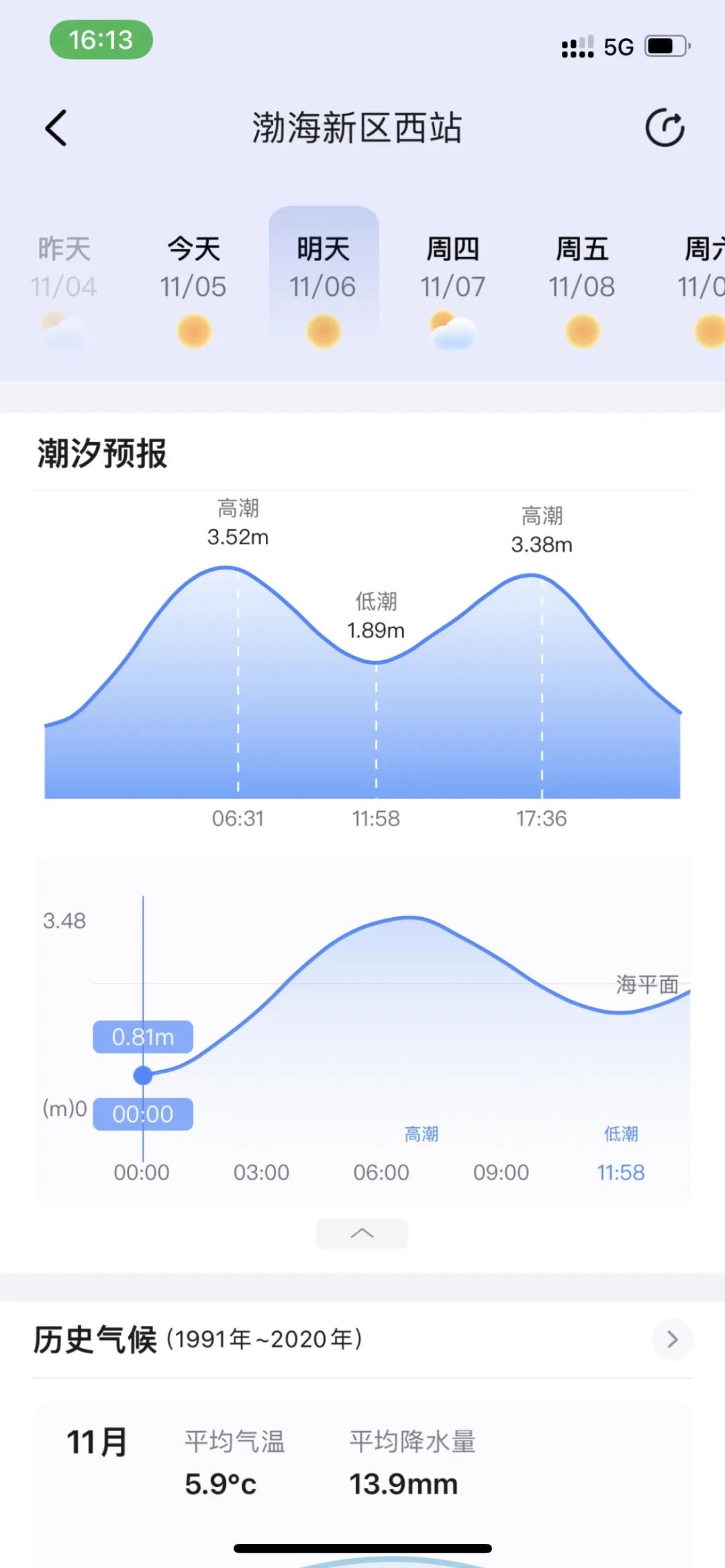Refresh the tide forecast data
Image resolution: width=725 pixels, height=1568 pixels.
coord(664,127)
